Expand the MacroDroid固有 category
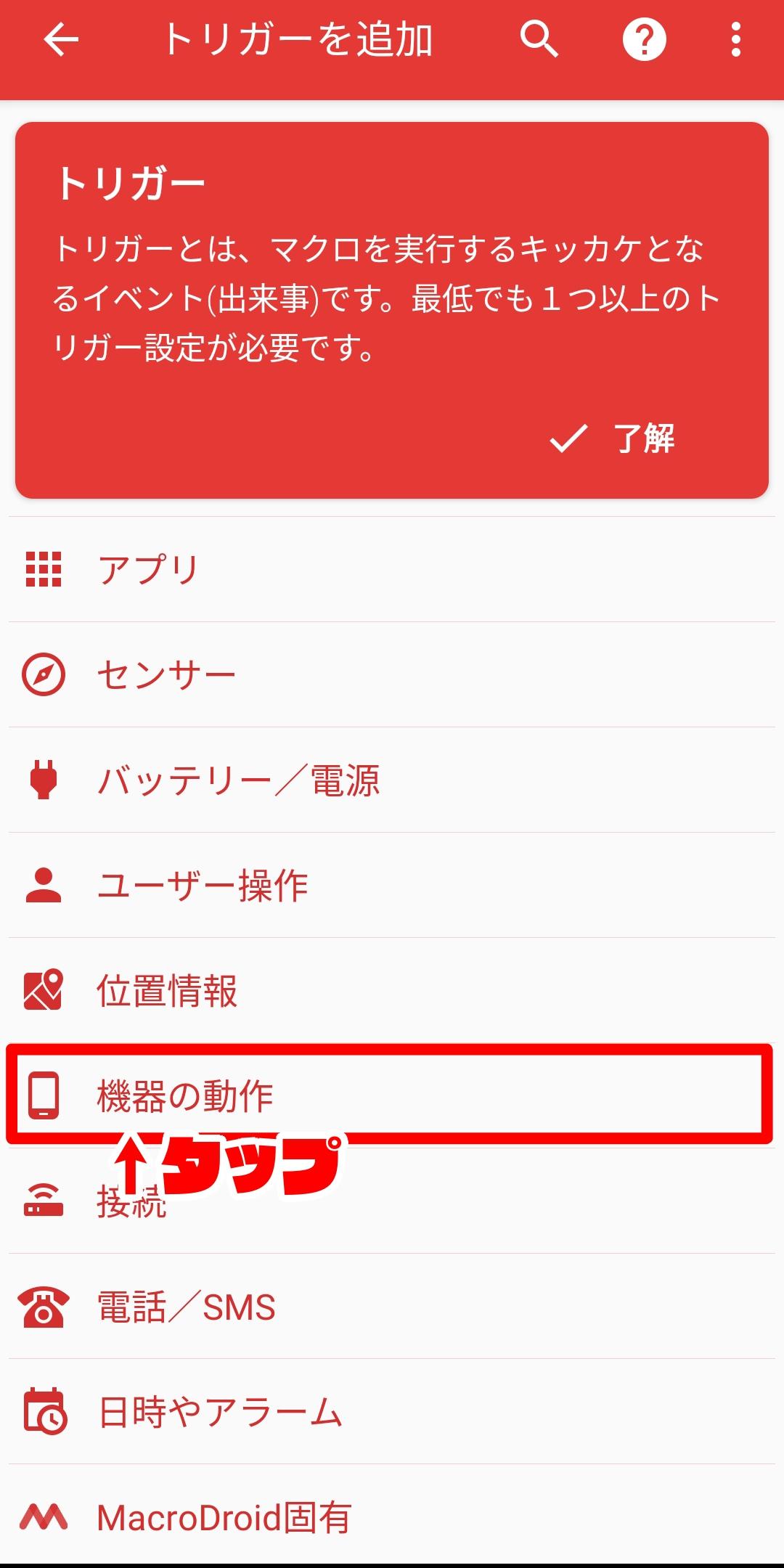This screenshot has width=784, height=1568. tap(392, 1517)
